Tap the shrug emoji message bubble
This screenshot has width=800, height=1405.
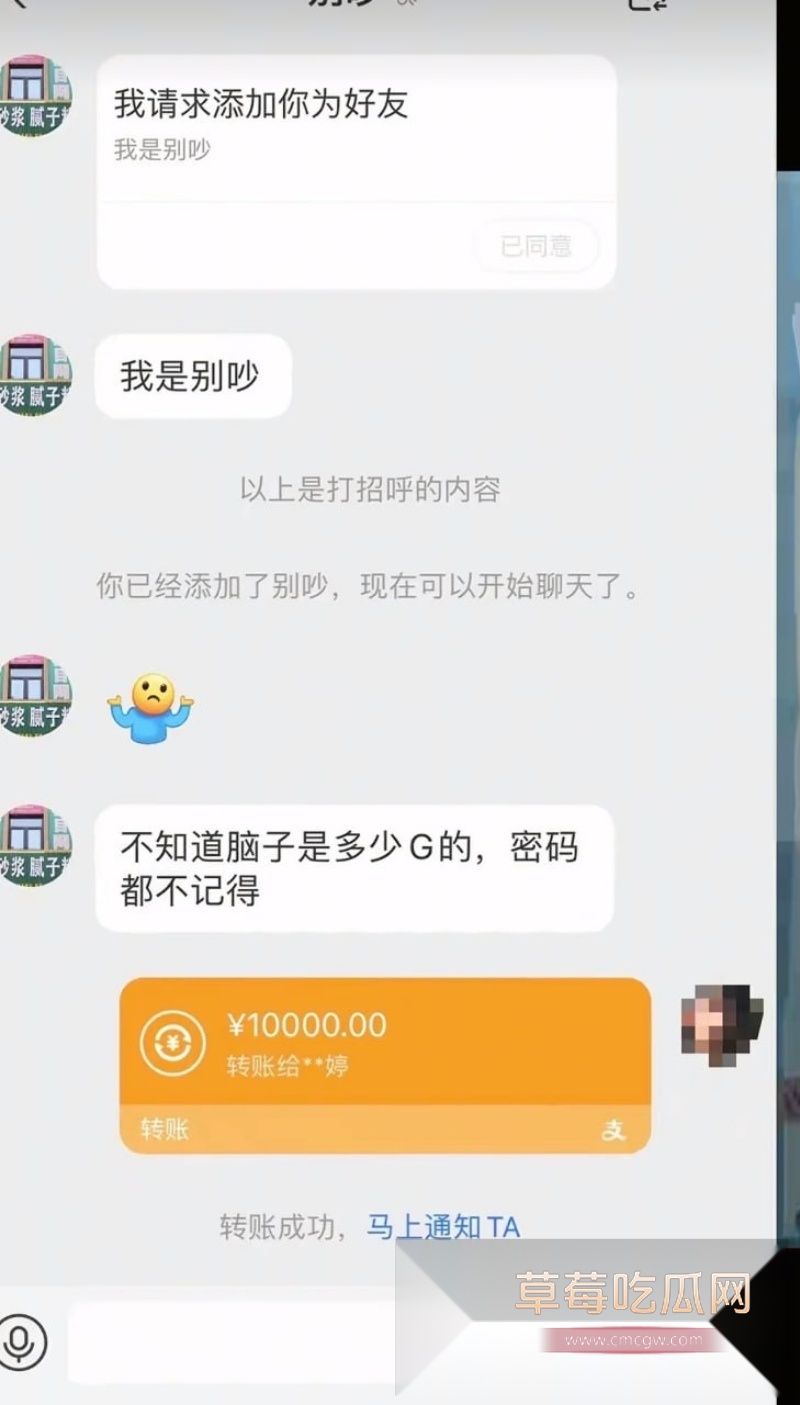tap(149, 703)
